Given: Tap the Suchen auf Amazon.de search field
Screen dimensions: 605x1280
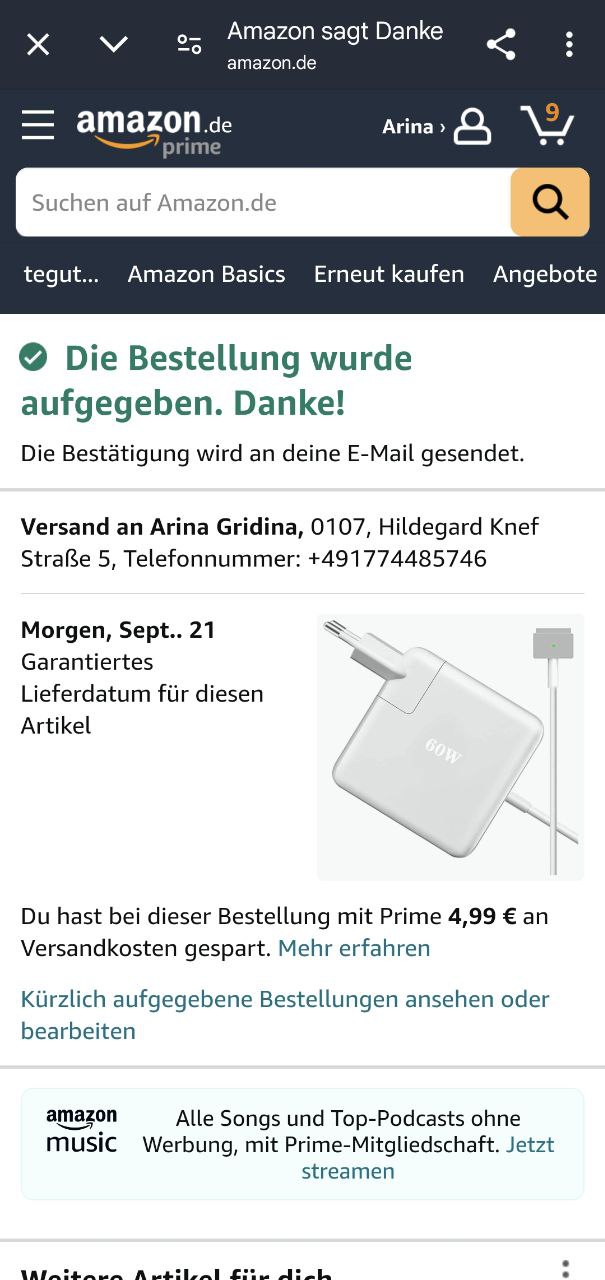Looking at the screenshot, I should tap(262, 203).
